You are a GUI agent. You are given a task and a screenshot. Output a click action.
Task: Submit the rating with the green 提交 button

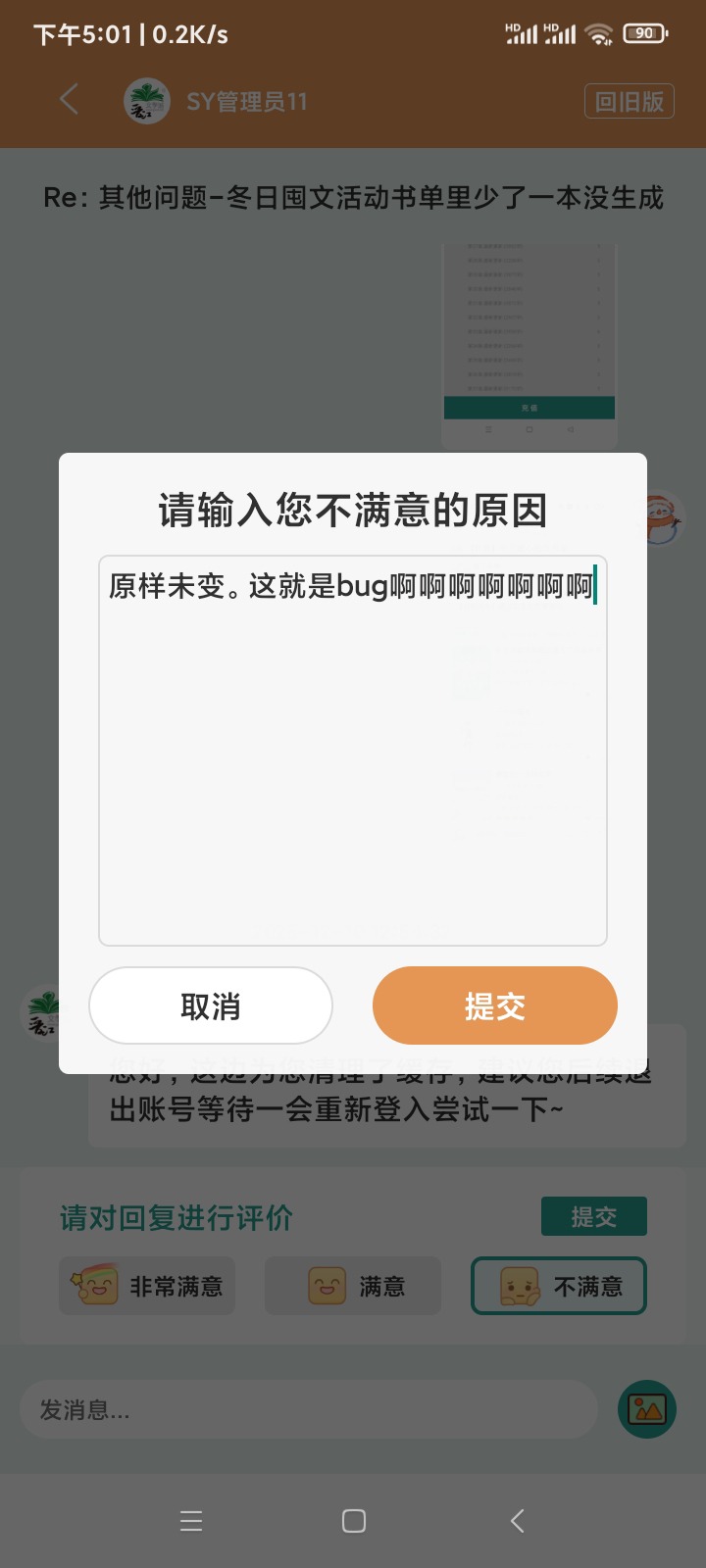(x=593, y=1216)
